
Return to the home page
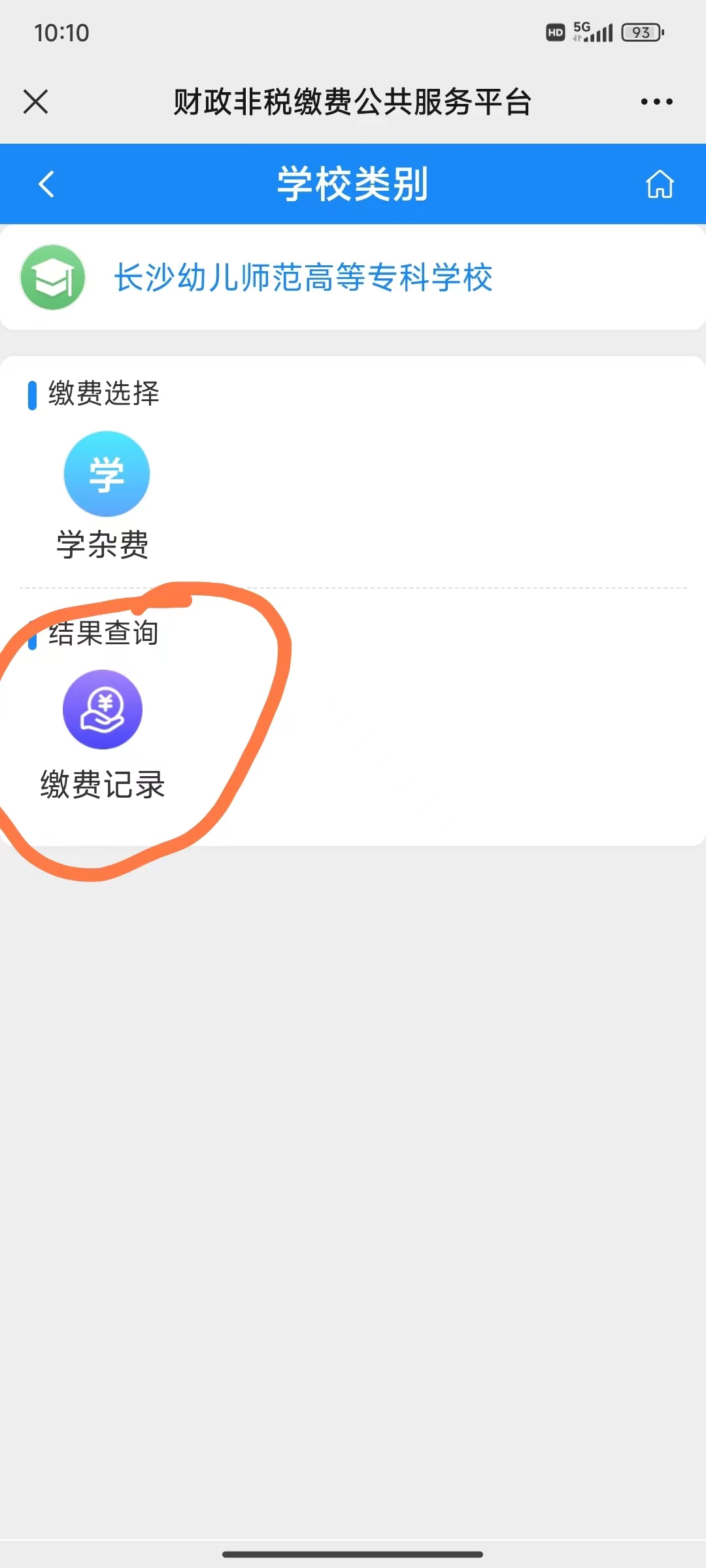(660, 184)
